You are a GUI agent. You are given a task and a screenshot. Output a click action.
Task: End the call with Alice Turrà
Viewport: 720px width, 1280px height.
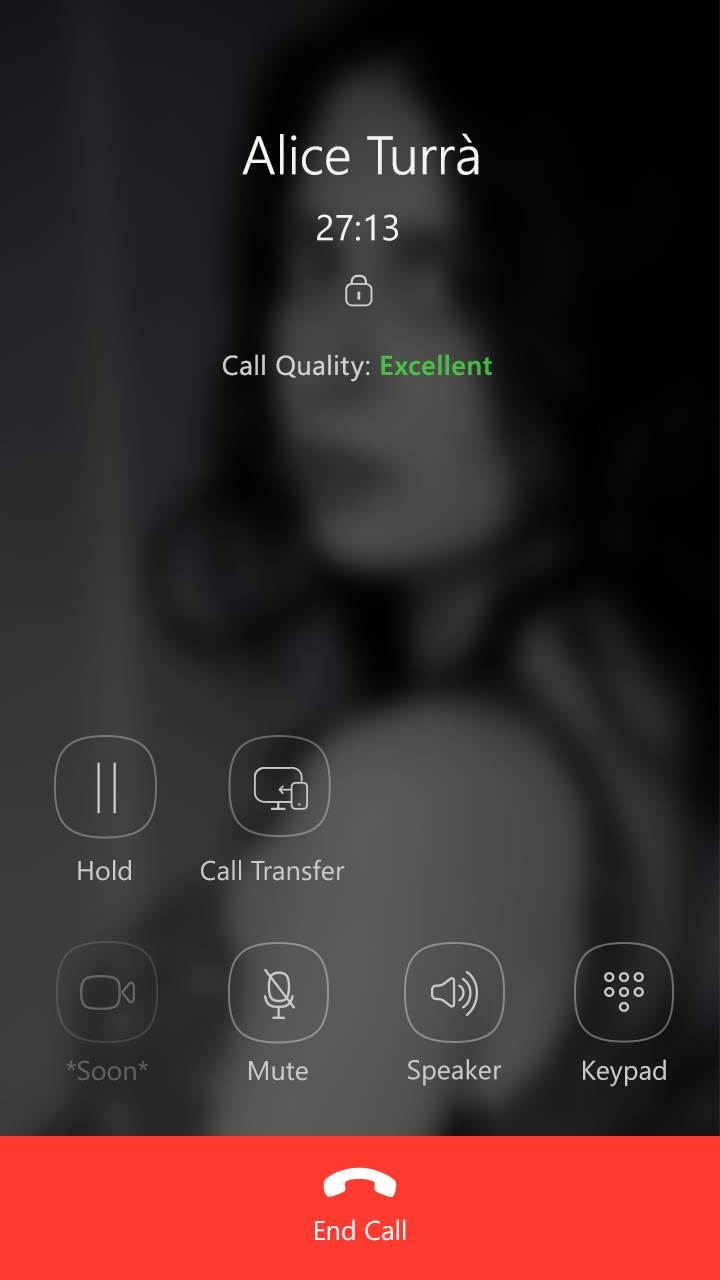[x=360, y=1207]
